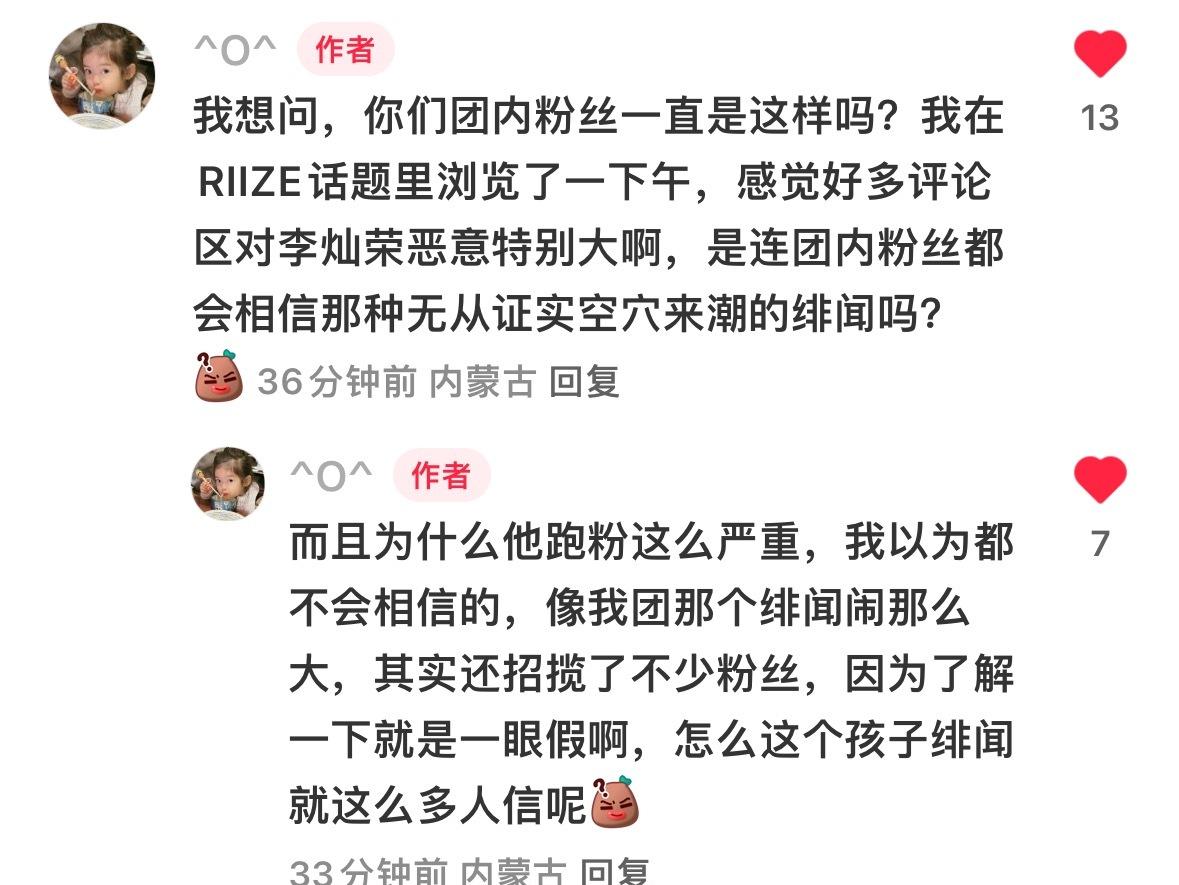Open author avatar on the nested reply
The width and height of the screenshot is (1179, 885).
click(228, 483)
